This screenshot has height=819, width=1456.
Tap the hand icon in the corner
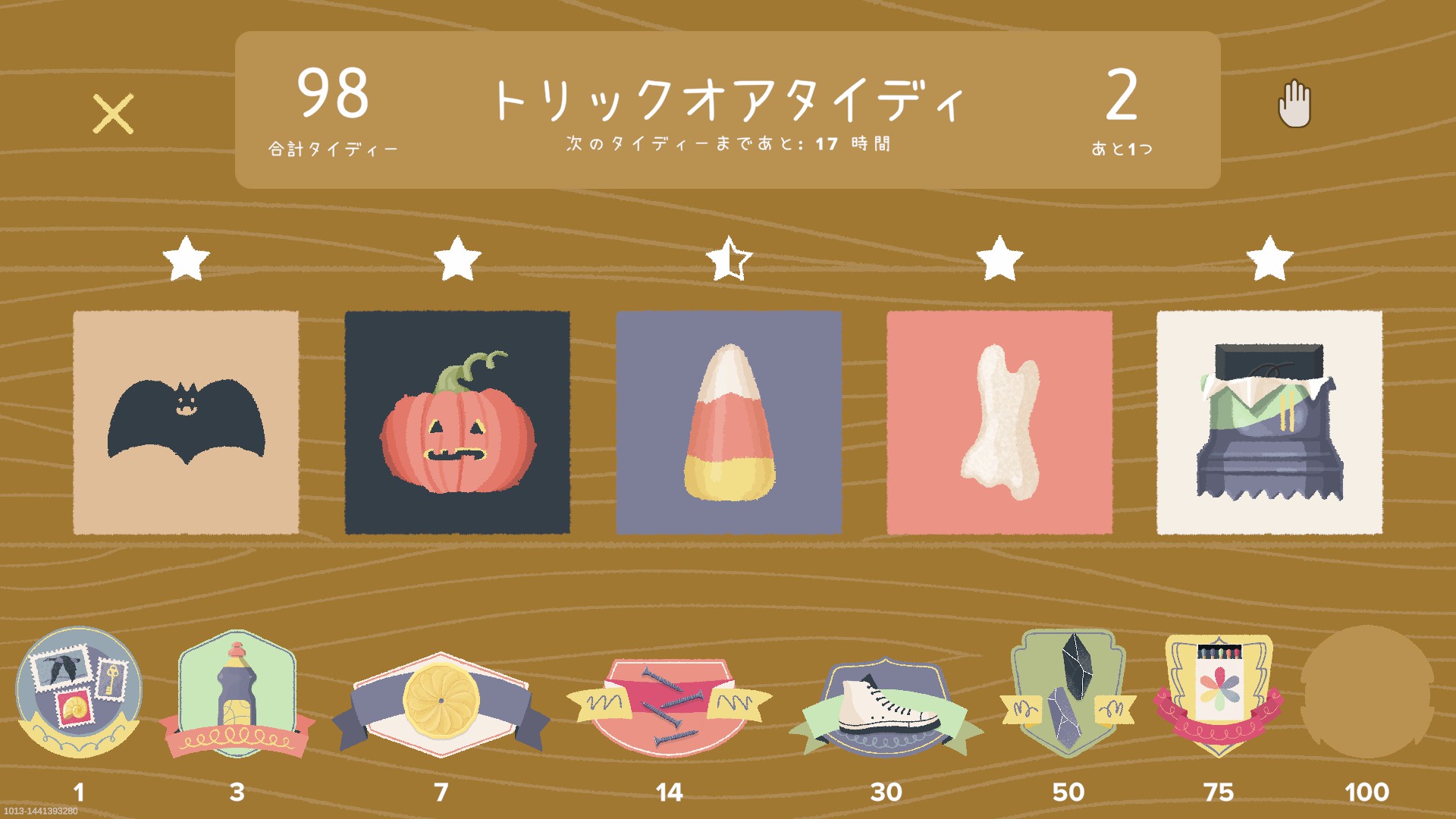pos(1294,104)
